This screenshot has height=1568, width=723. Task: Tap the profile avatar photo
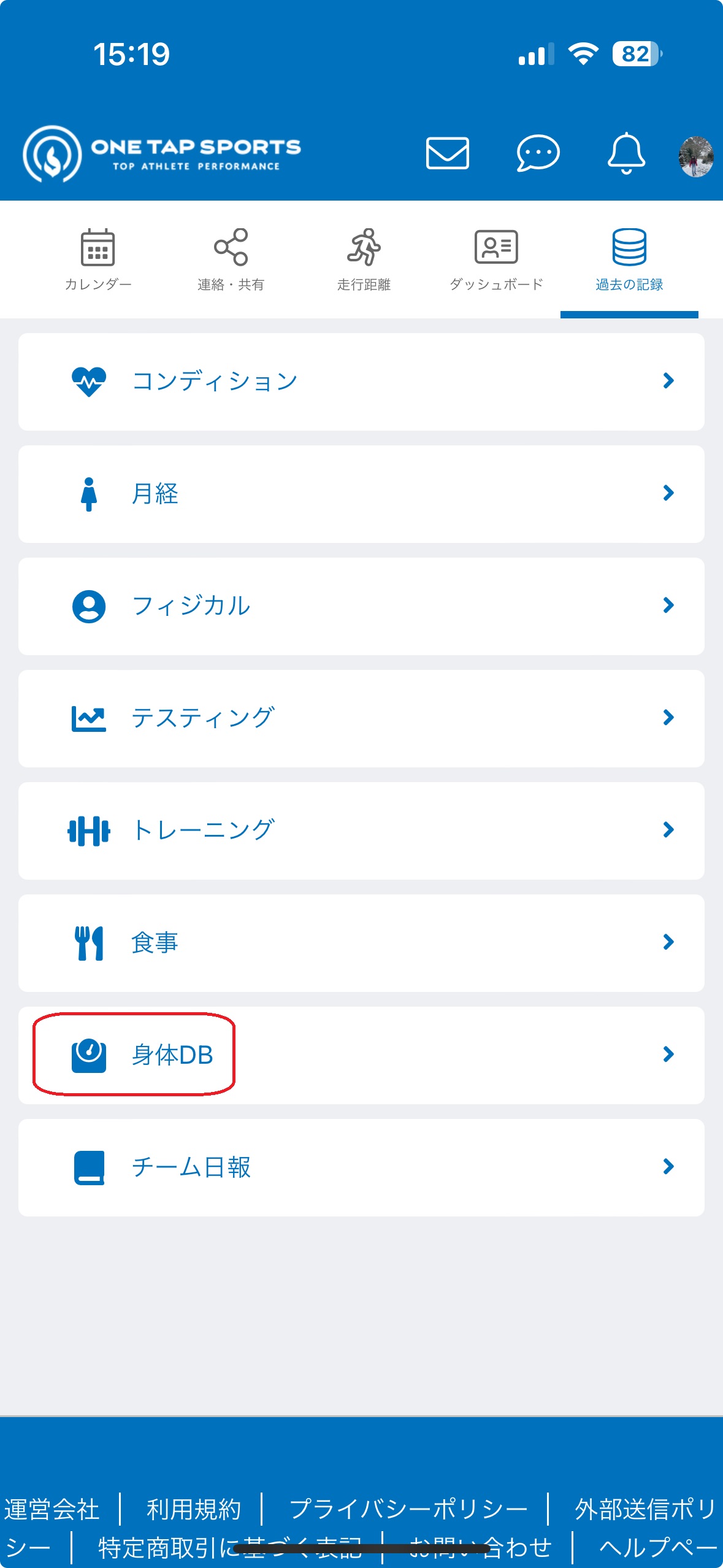[x=696, y=156]
